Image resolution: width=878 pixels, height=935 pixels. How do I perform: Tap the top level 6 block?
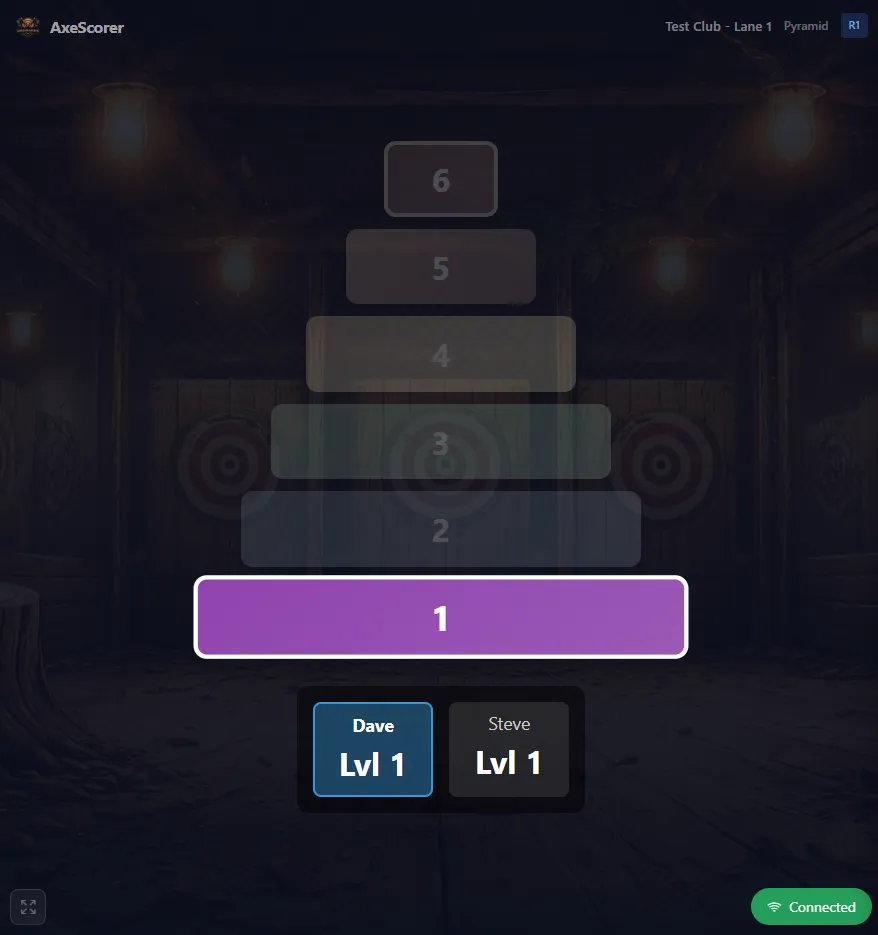pyautogui.click(x=440, y=180)
